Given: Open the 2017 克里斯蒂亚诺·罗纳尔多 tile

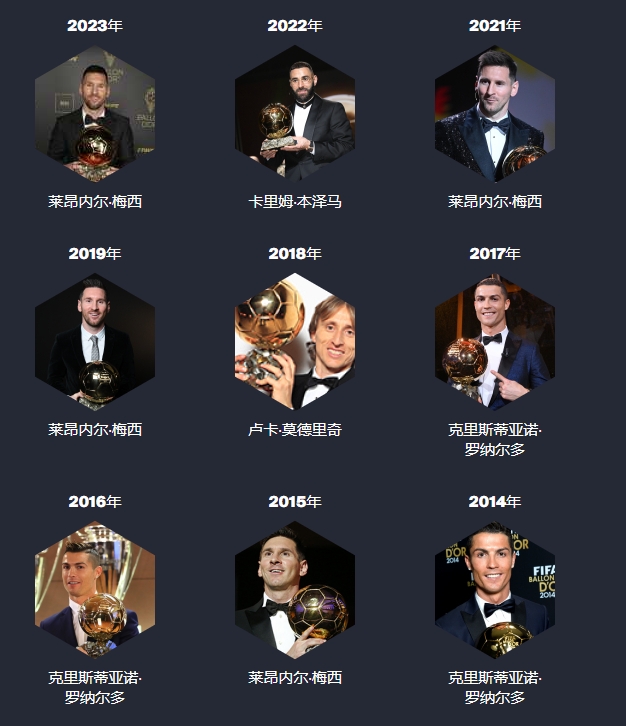Looking at the screenshot, I should click(x=495, y=341).
